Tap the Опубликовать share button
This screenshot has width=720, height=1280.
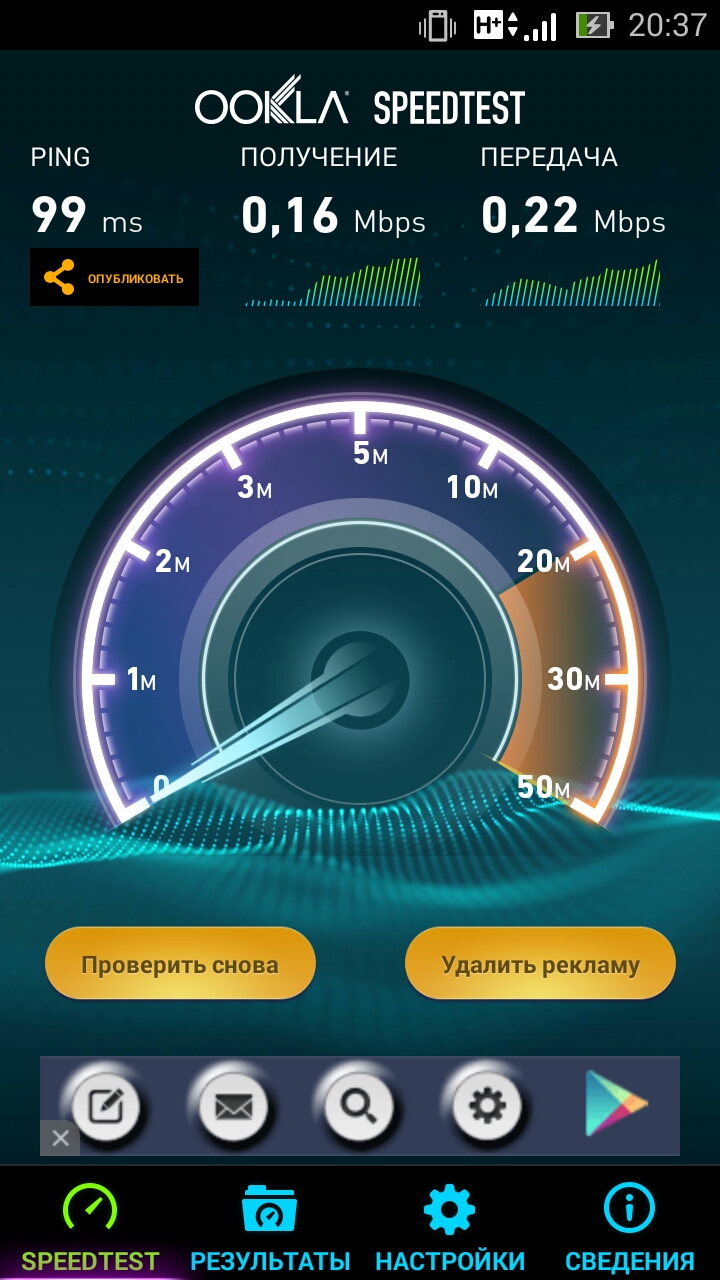pyautogui.click(x=114, y=277)
